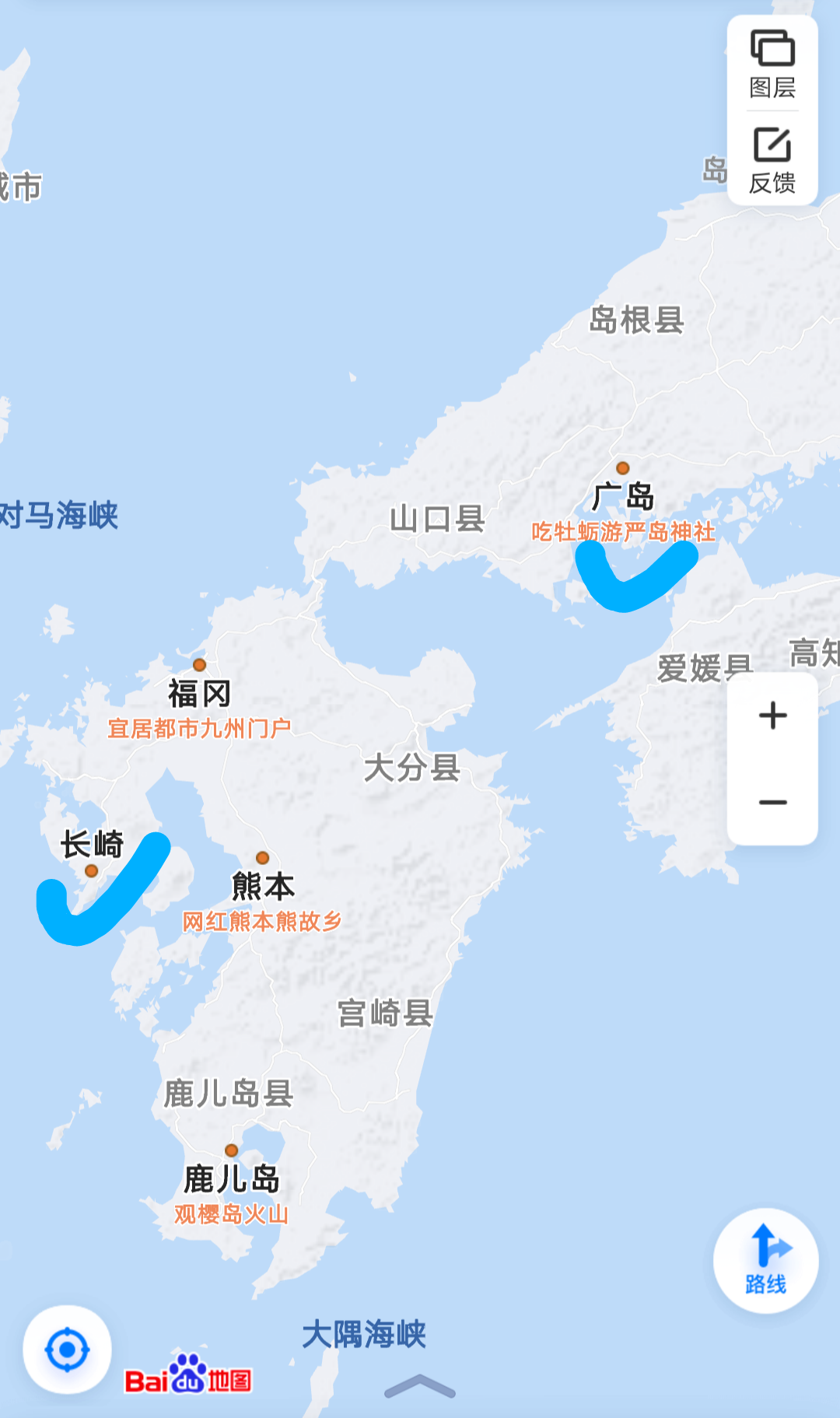Click the 网红熊本熊故乡 tag
Viewport: 840px width, 1418px height.
pos(260,922)
